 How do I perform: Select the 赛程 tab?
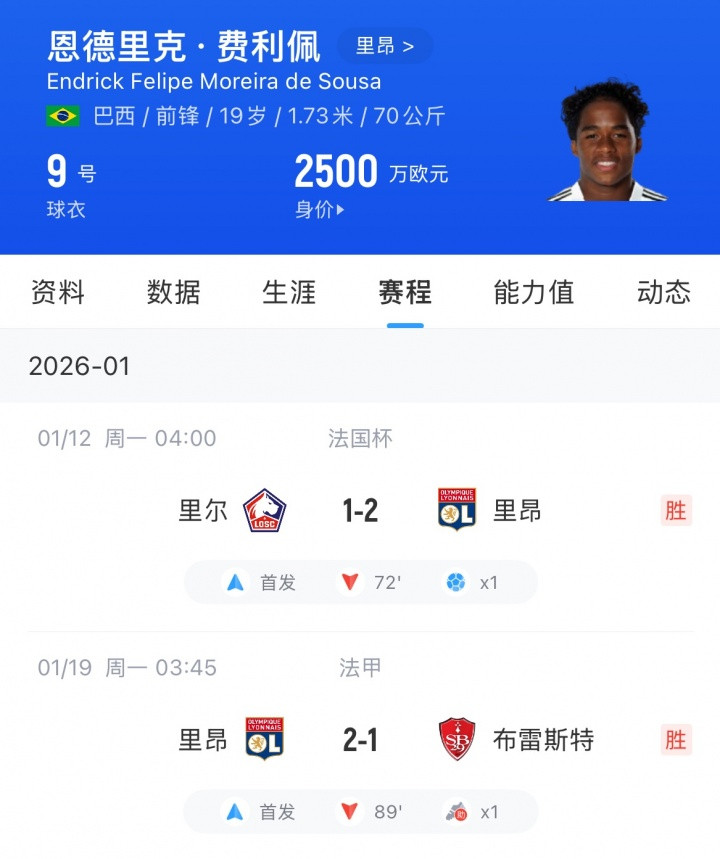coord(405,292)
